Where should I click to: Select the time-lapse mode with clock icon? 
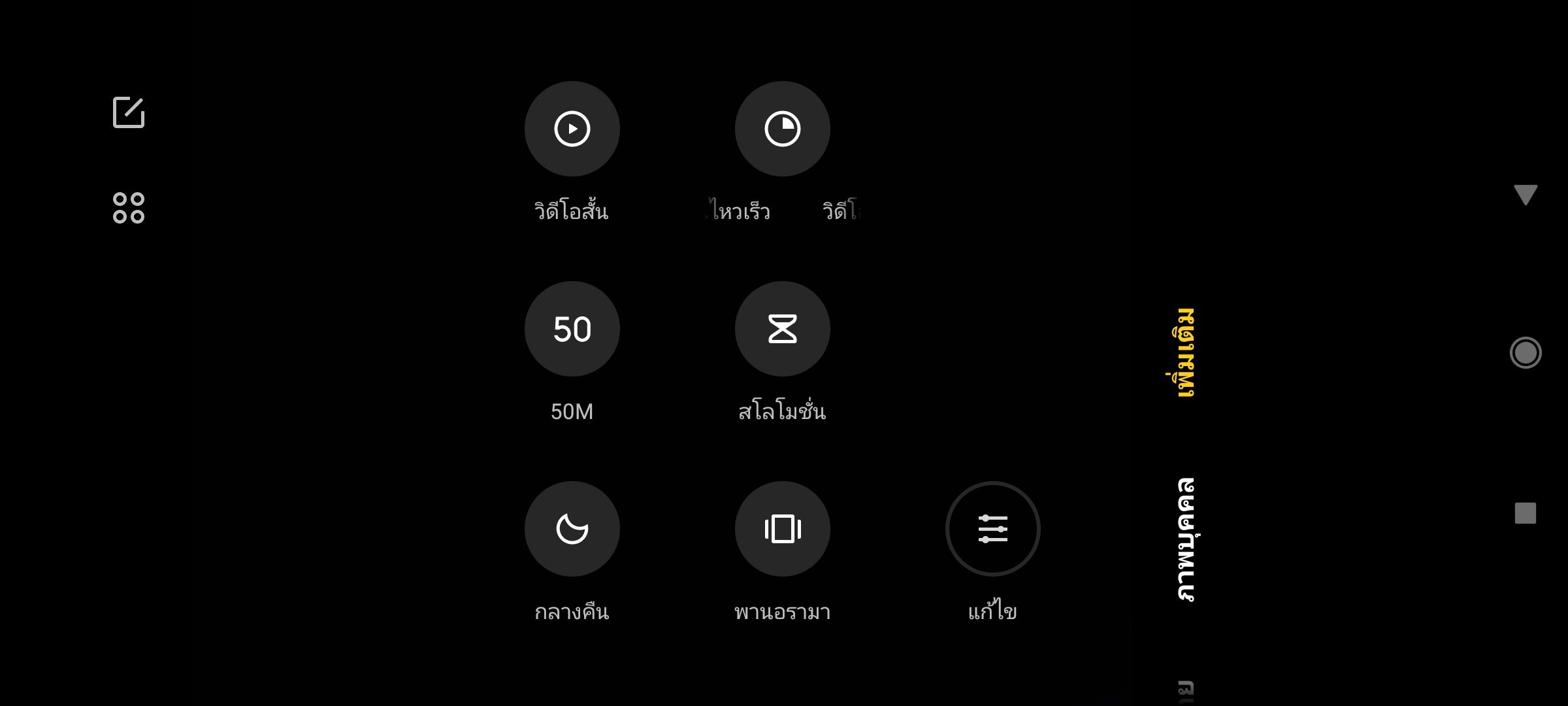pos(782,129)
